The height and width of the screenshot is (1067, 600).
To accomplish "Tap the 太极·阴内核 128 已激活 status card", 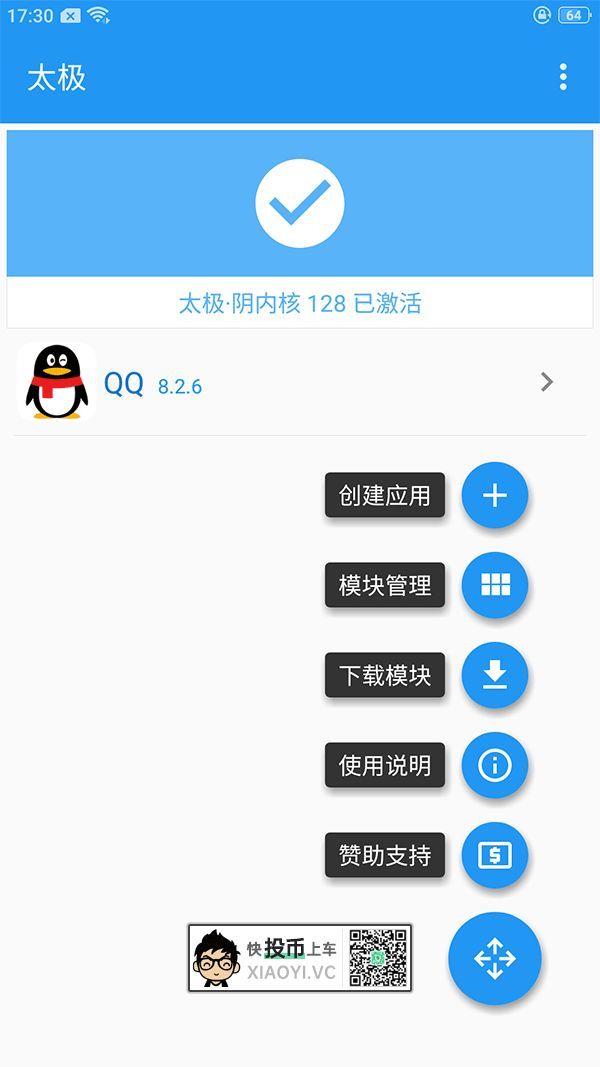I will click(x=300, y=228).
